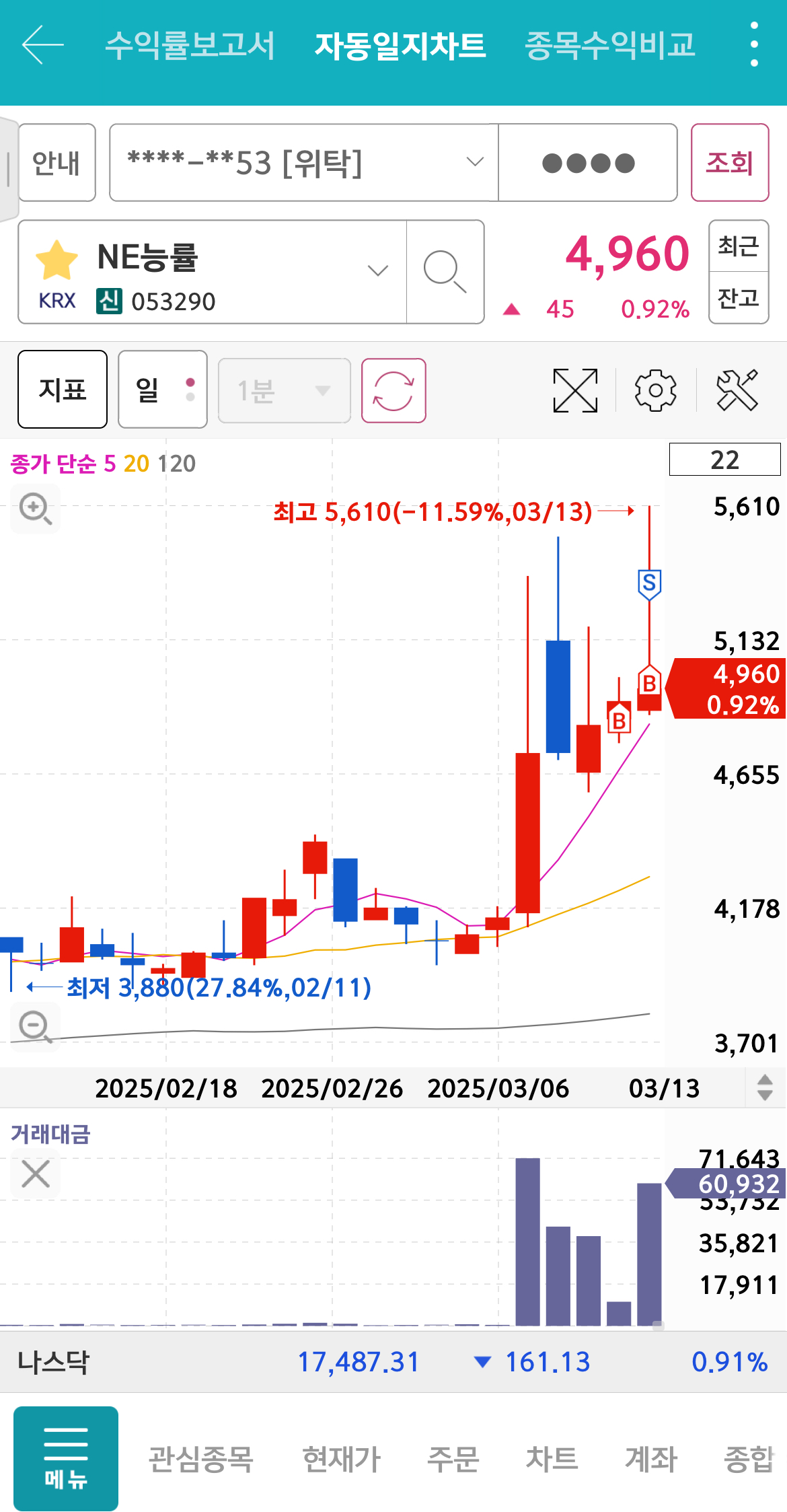787x1512 pixels.
Task: Open the three-dot overflow menu
Action: click(x=754, y=45)
